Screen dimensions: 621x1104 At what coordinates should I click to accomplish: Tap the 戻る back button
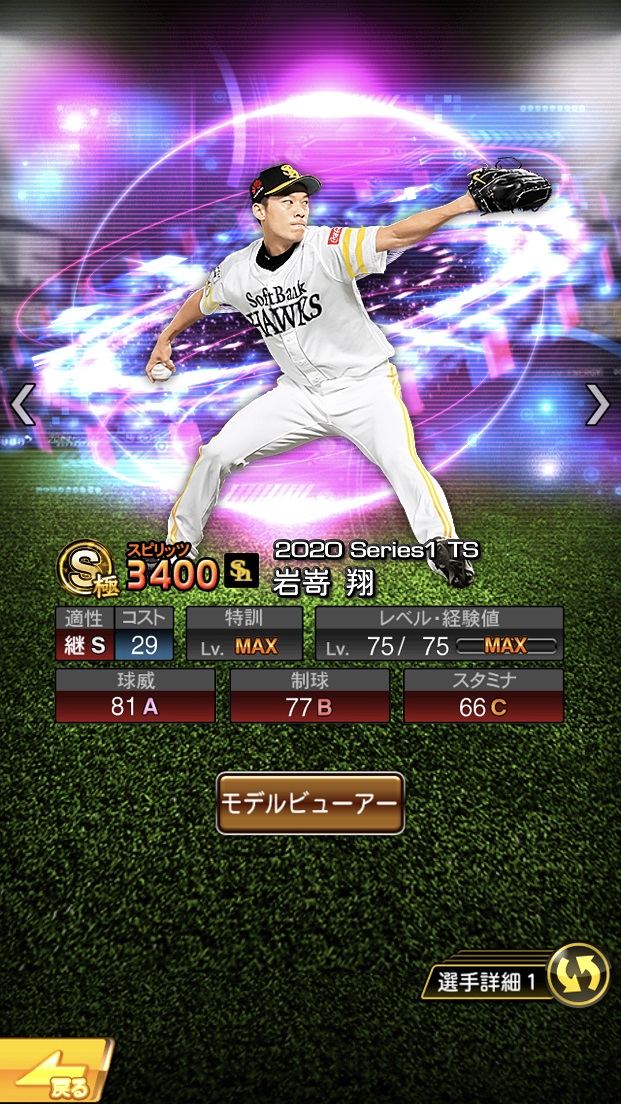point(55,1076)
